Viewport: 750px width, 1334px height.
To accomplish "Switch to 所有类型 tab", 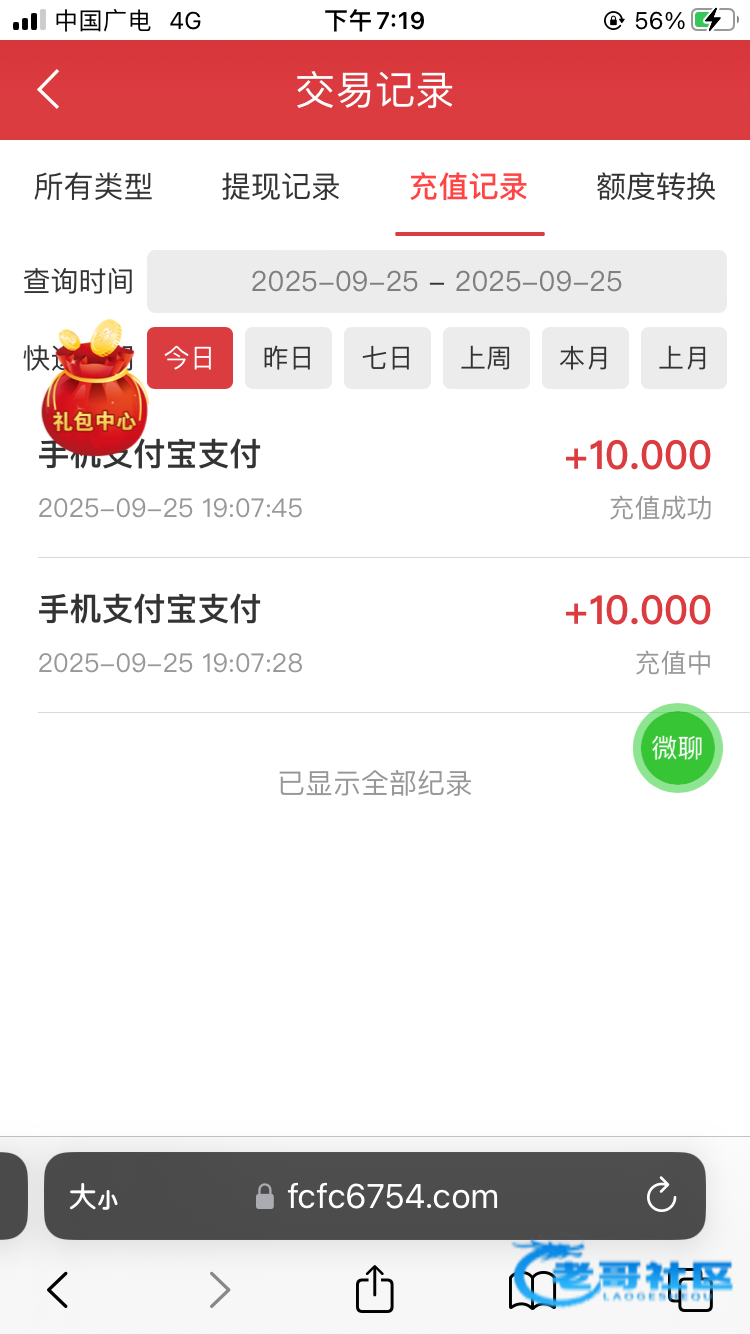I will (x=93, y=187).
